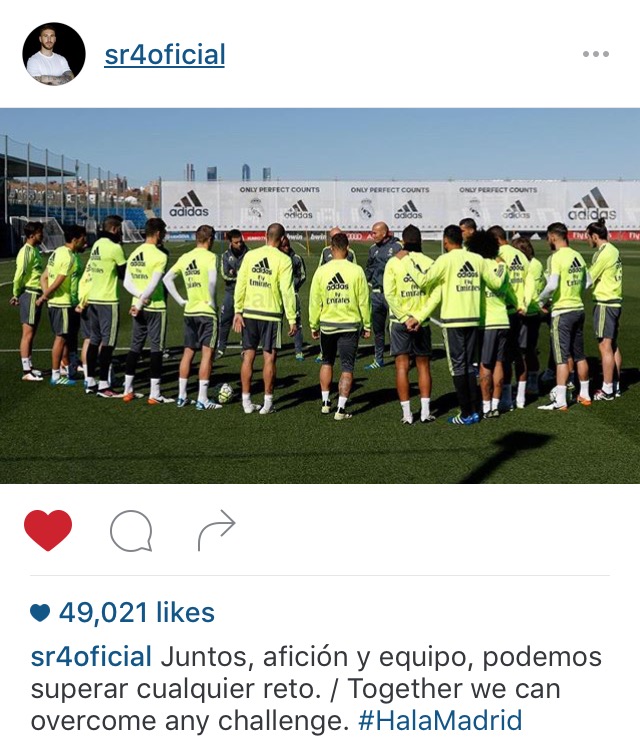Tap the team training photo post
Screen dimensions: 640x740
point(320,296)
